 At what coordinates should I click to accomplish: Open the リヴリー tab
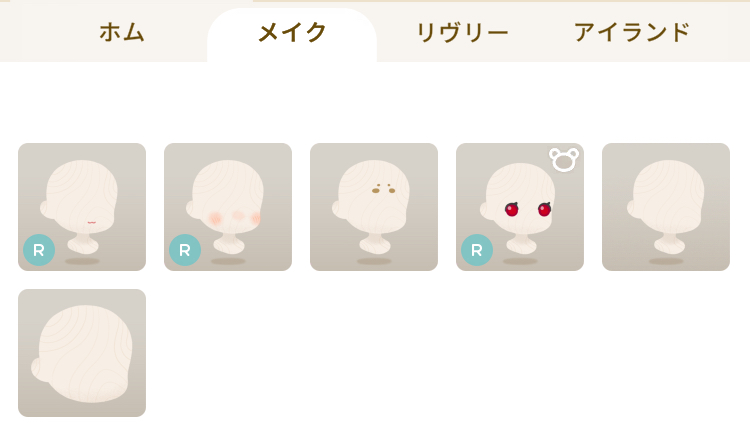pos(462,32)
